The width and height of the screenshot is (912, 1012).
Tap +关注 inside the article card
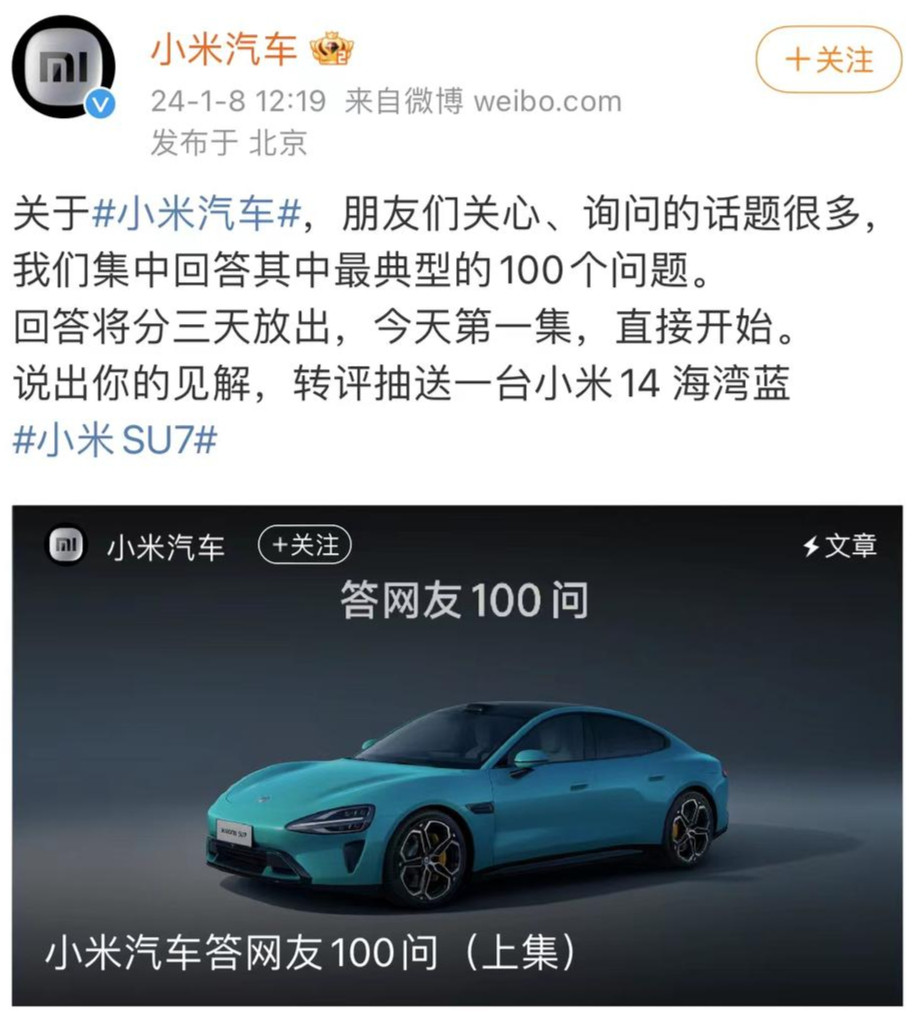click(x=304, y=546)
